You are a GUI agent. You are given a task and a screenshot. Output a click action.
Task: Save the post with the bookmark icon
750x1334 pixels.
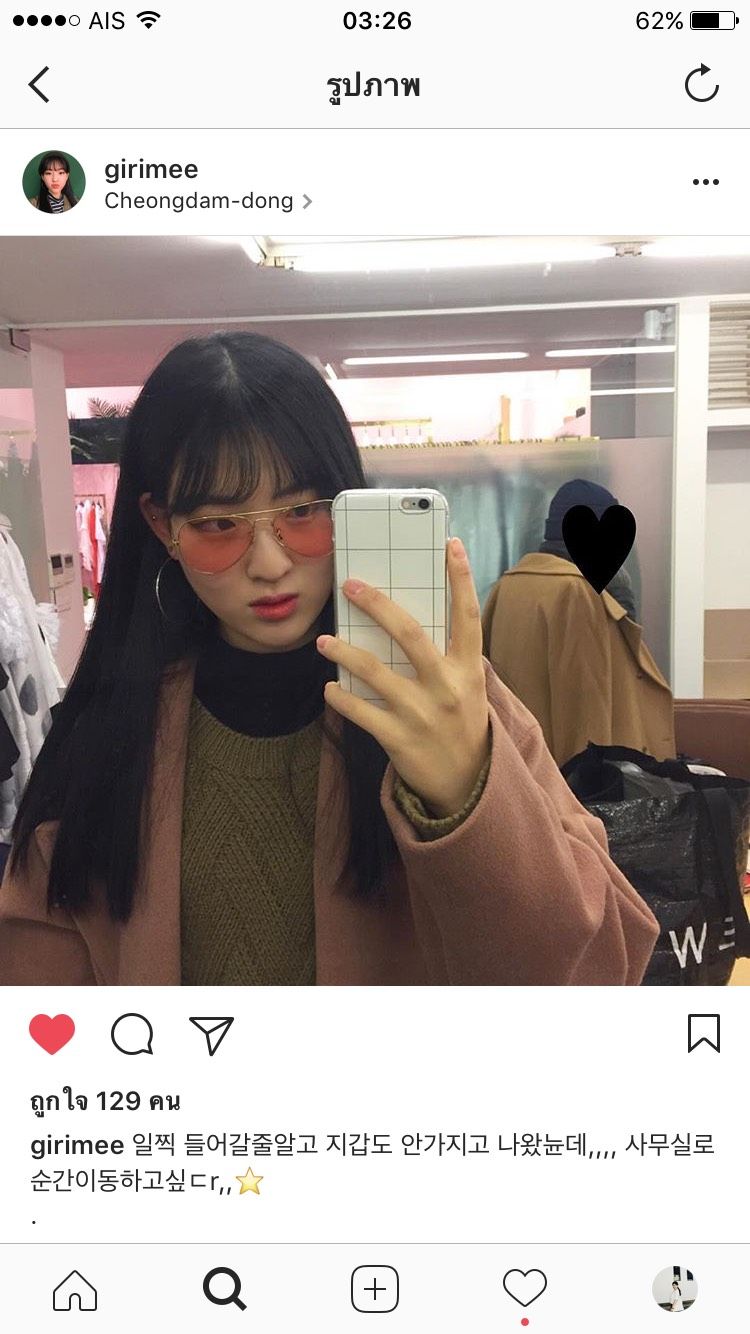[x=703, y=1034]
